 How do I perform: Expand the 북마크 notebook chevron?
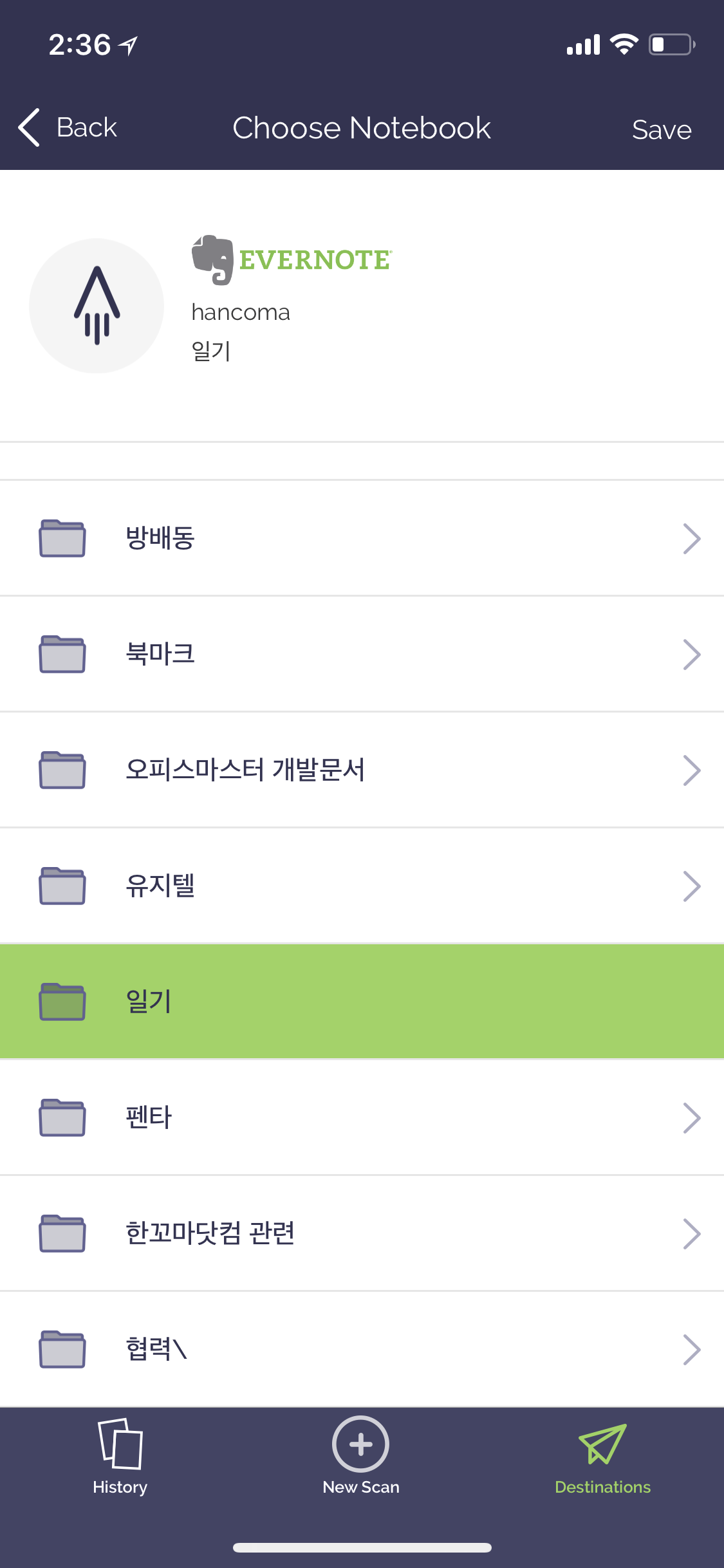click(692, 654)
